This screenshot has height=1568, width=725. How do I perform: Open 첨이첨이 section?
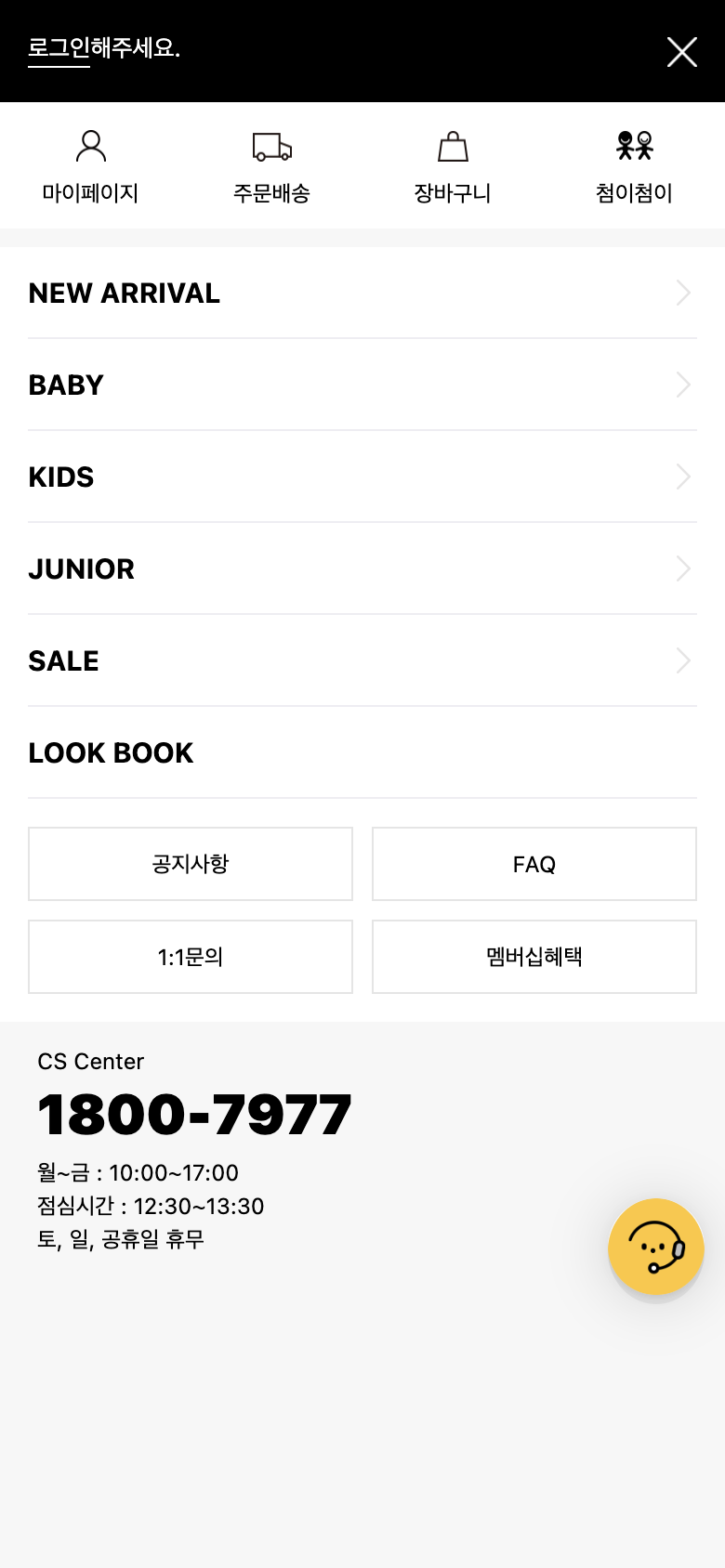[634, 167]
